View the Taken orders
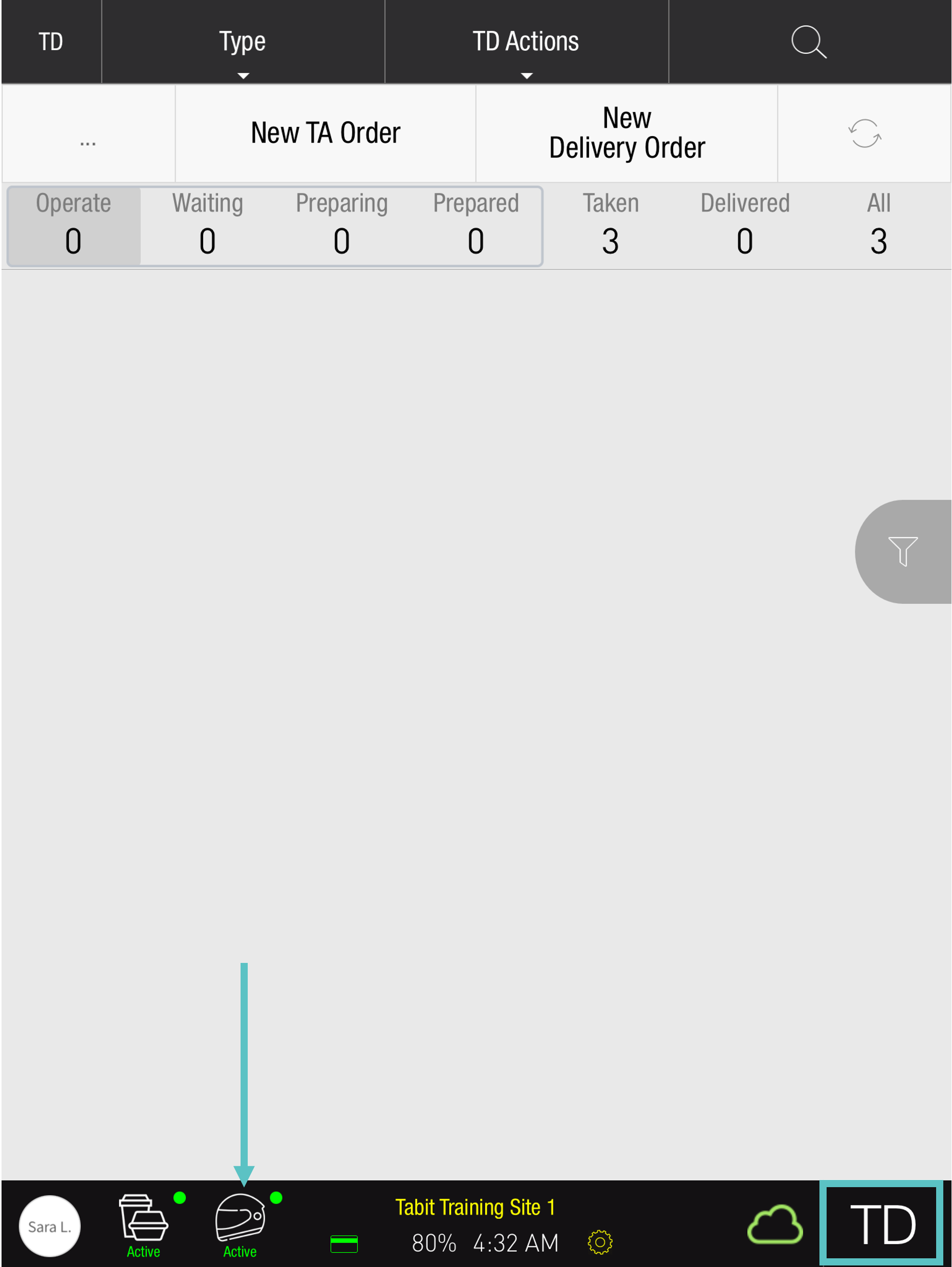 [x=611, y=226]
